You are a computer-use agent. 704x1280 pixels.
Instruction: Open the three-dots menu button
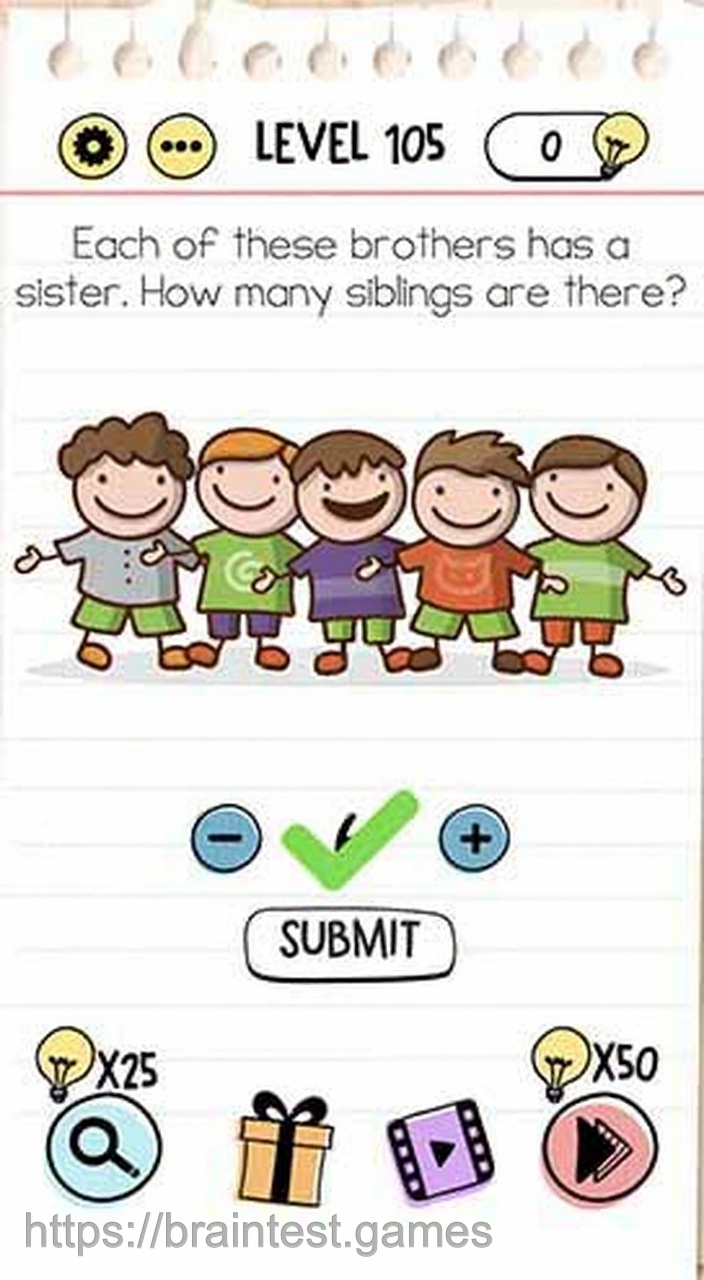pyautogui.click(x=181, y=147)
